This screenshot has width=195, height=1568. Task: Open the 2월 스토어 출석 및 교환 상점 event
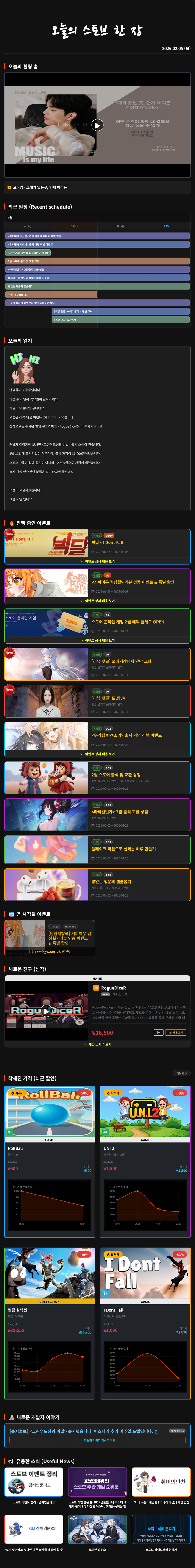pos(97,778)
